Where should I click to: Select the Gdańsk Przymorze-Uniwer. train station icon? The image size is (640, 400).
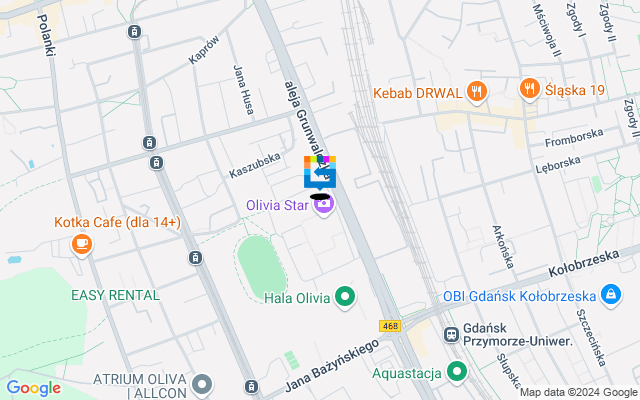pos(452,334)
